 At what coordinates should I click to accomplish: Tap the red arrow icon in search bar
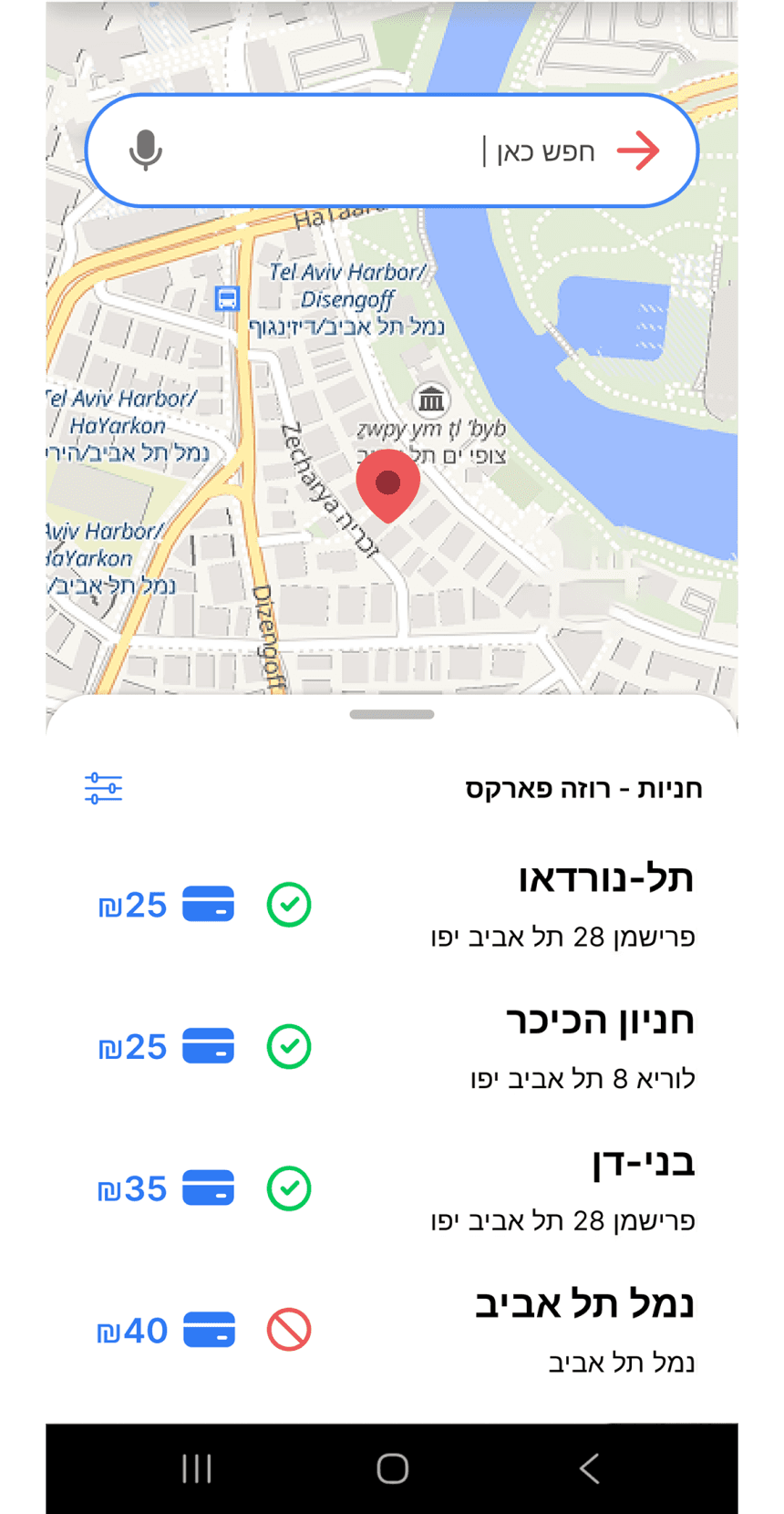(638, 149)
